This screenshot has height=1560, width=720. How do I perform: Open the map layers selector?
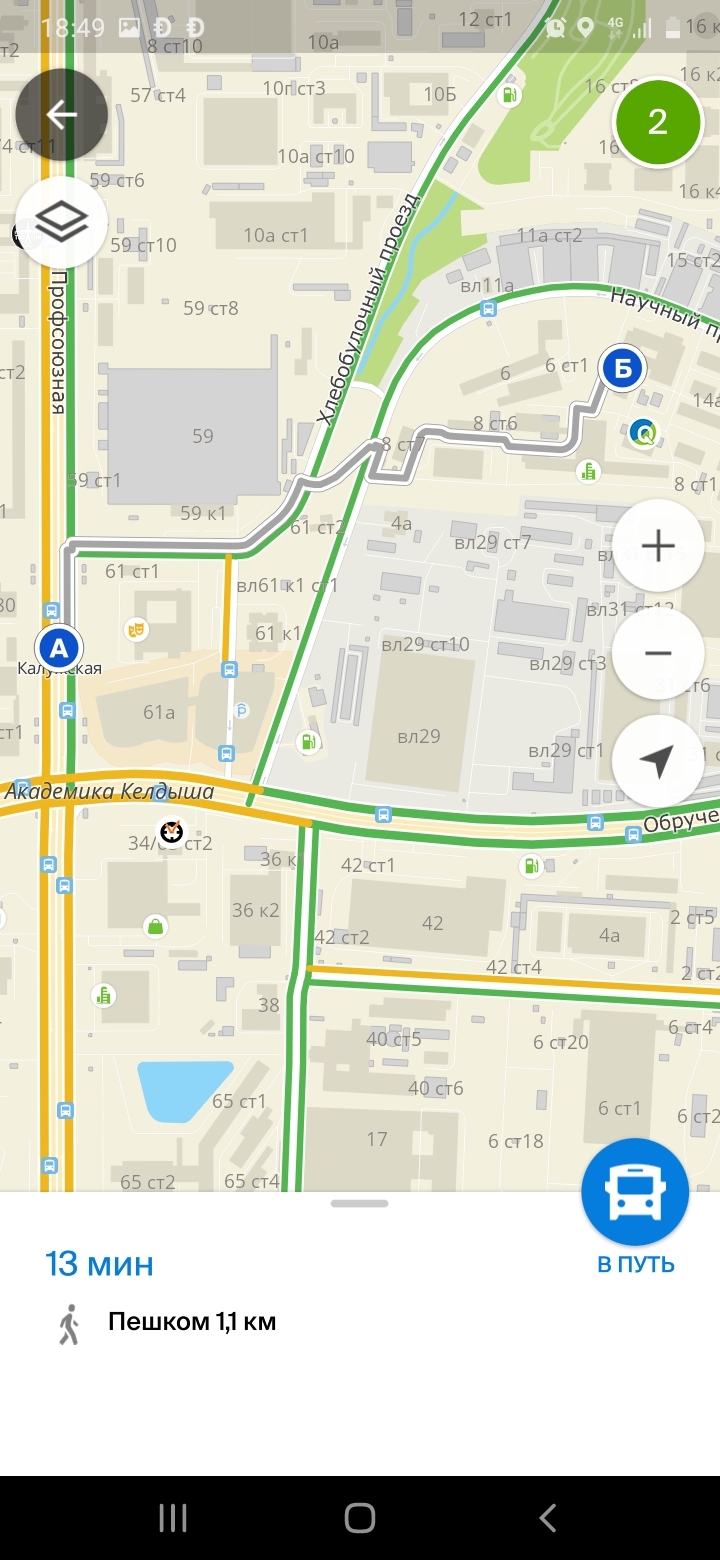62,223
